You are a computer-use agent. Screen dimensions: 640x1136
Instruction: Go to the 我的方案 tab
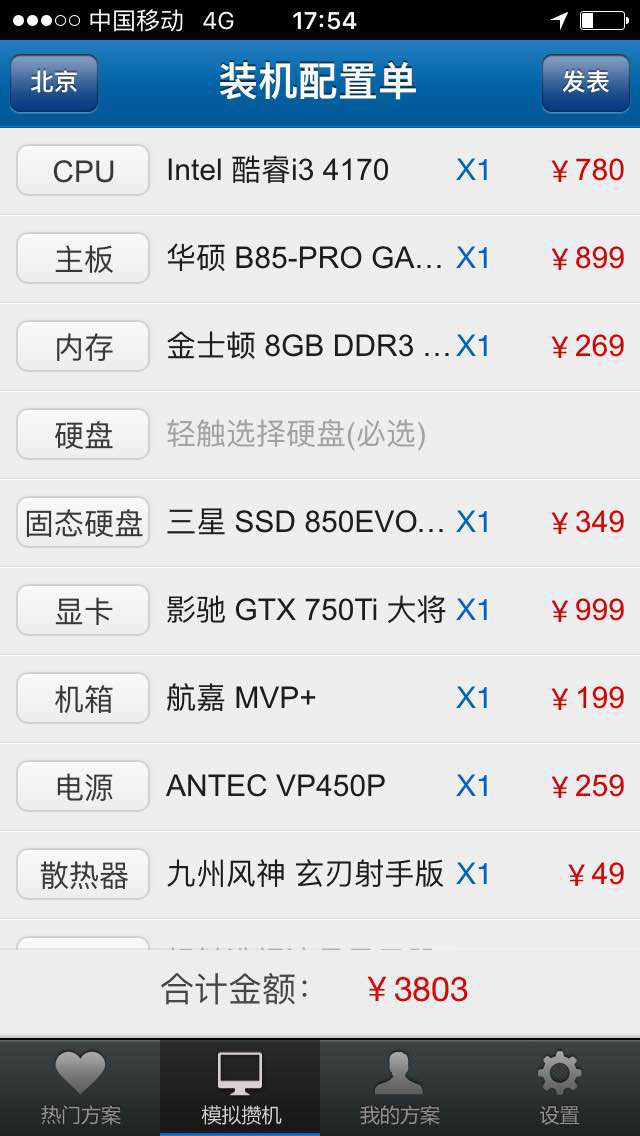(x=399, y=1087)
